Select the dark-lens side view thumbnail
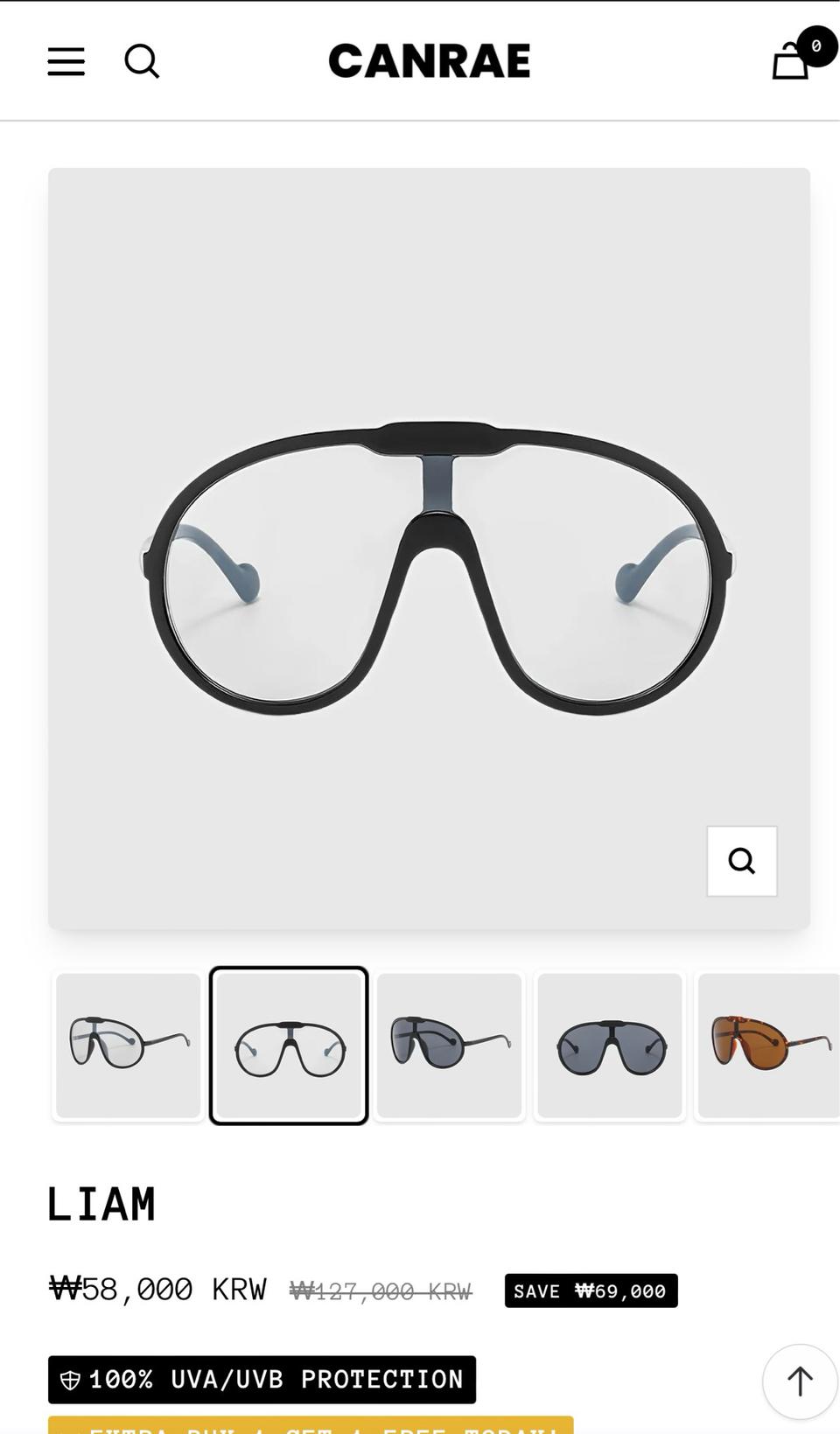 pyautogui.click(x=449, y=1046)
